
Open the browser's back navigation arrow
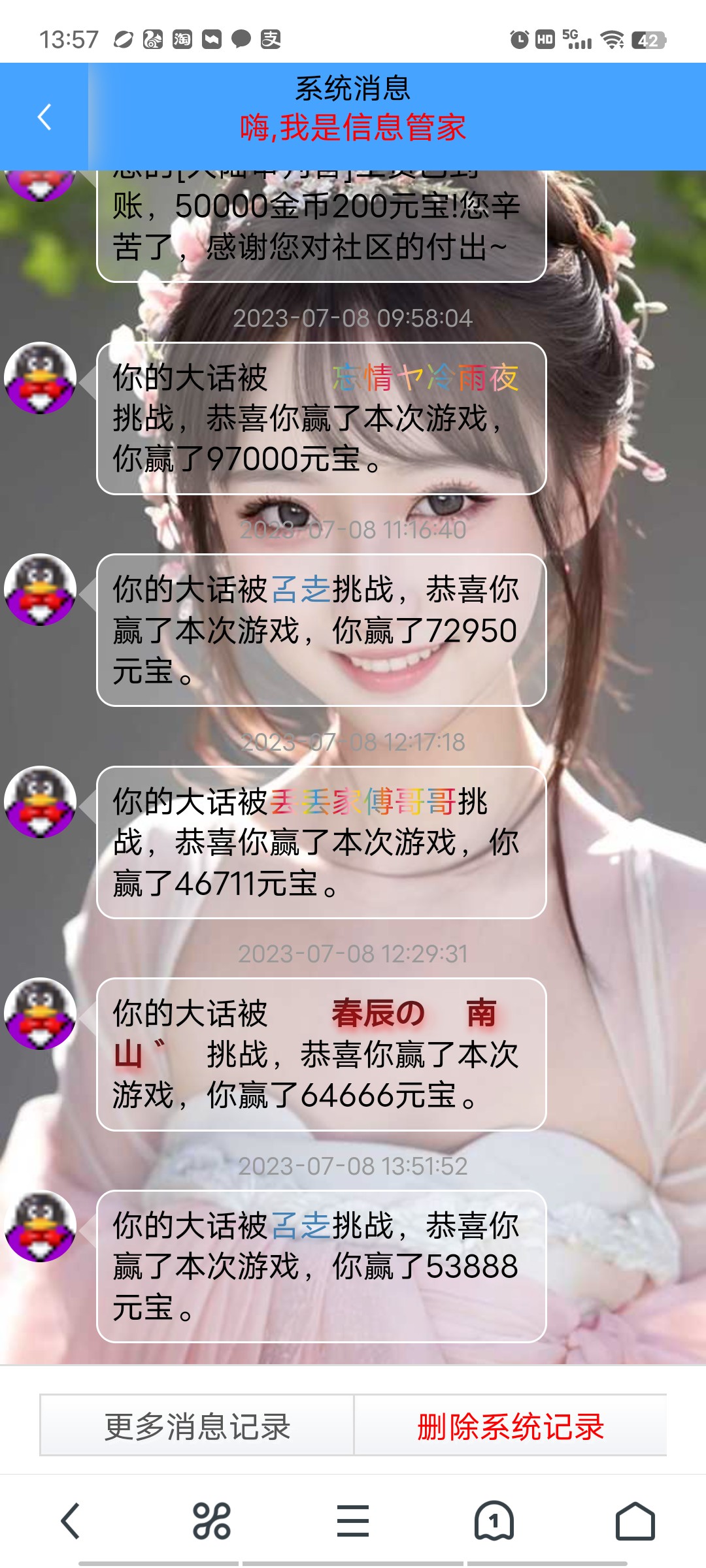pos(71,1521)
